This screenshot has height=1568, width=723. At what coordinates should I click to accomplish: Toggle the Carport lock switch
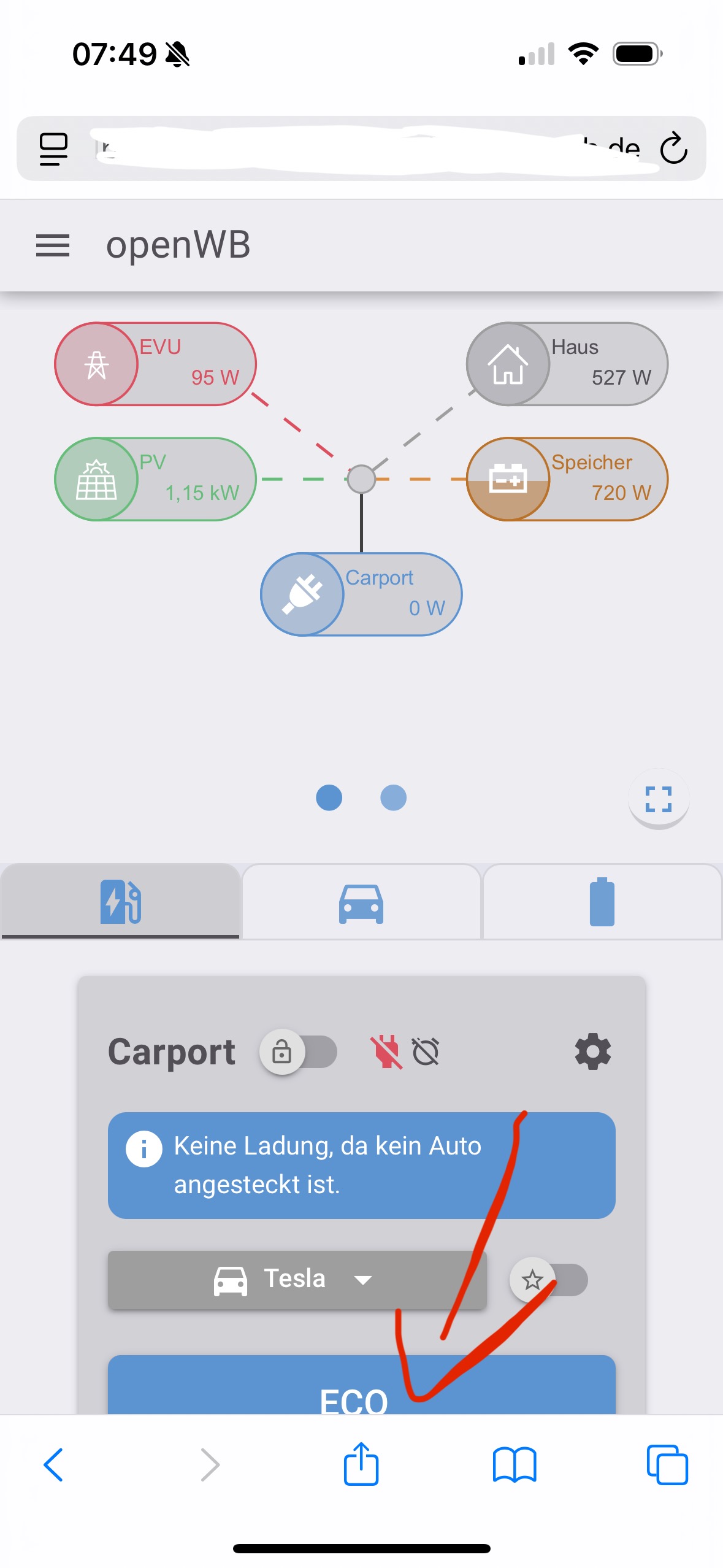[x=297, y=1052]
